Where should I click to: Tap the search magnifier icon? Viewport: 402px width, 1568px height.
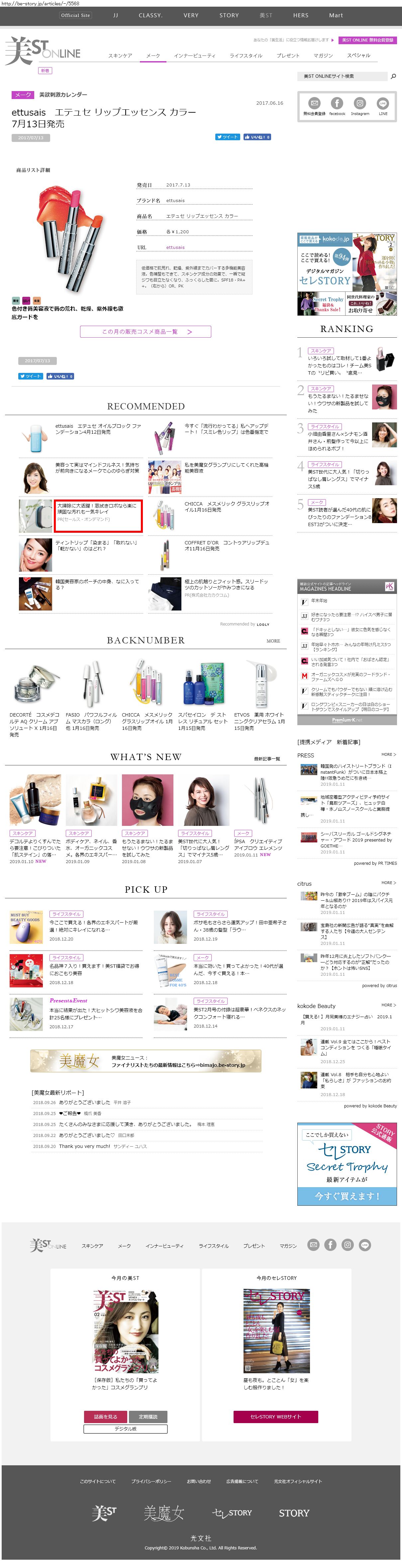click(393, 76)
